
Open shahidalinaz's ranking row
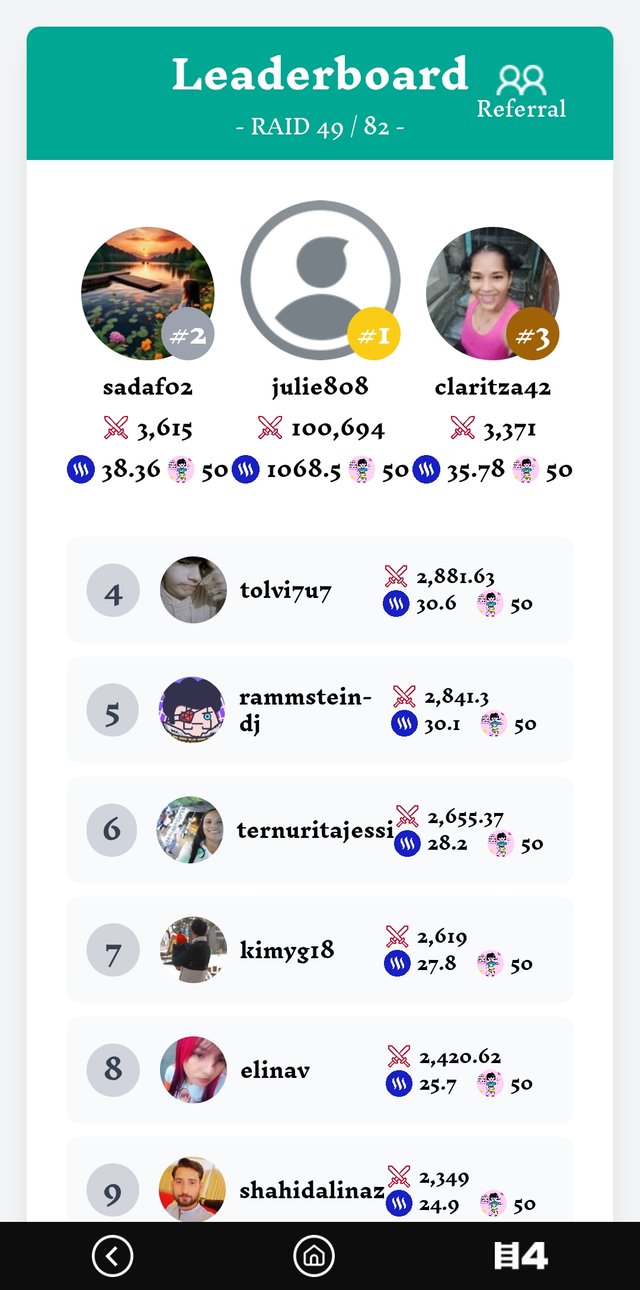(320, 1185)
